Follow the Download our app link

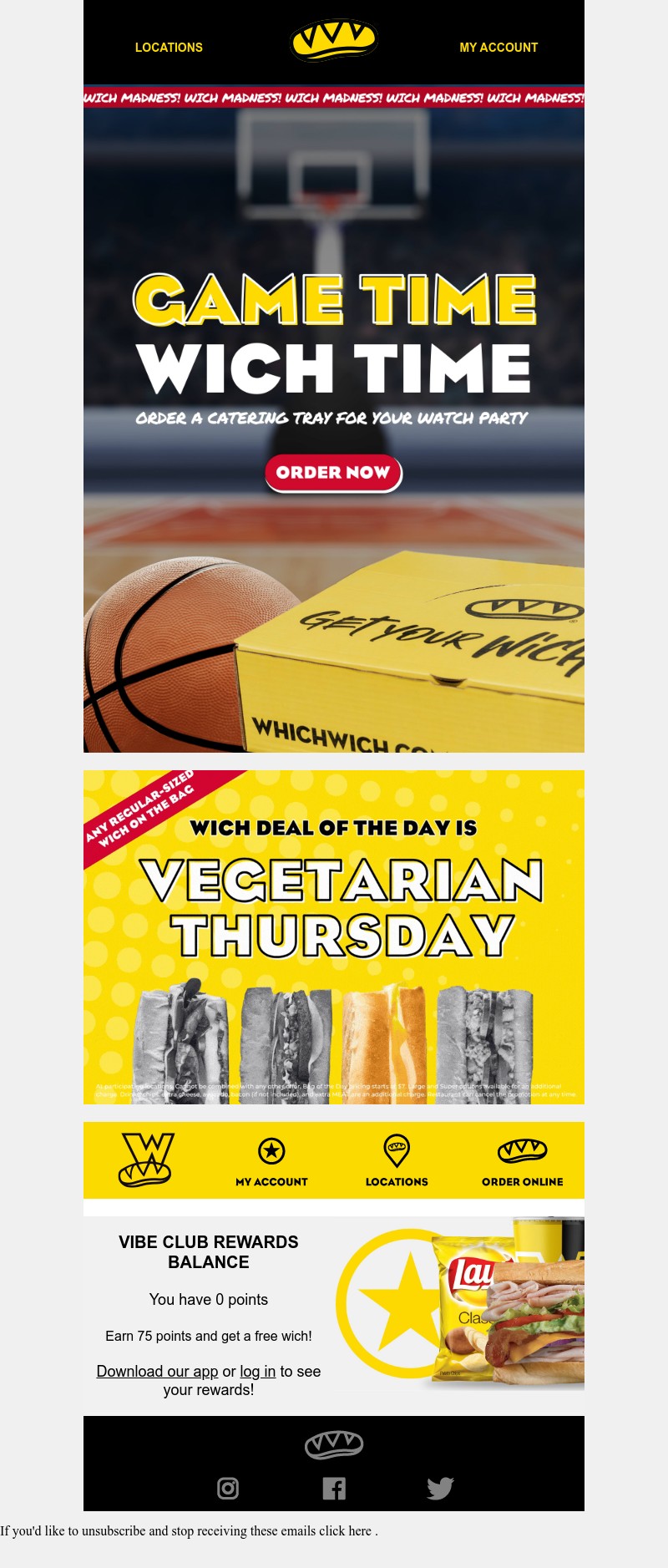(x=157, y=1372)
